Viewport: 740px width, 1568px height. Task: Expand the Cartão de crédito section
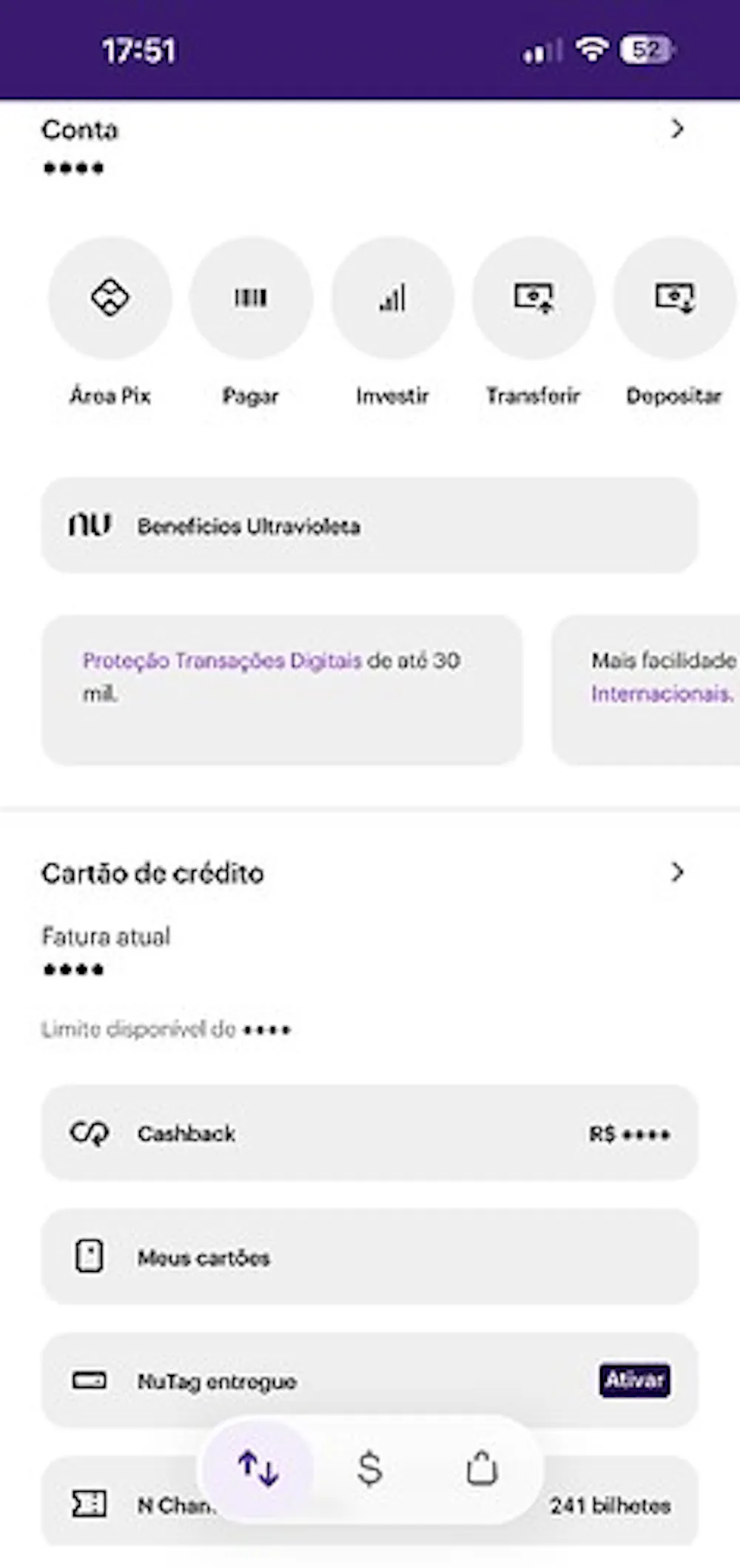676,872
